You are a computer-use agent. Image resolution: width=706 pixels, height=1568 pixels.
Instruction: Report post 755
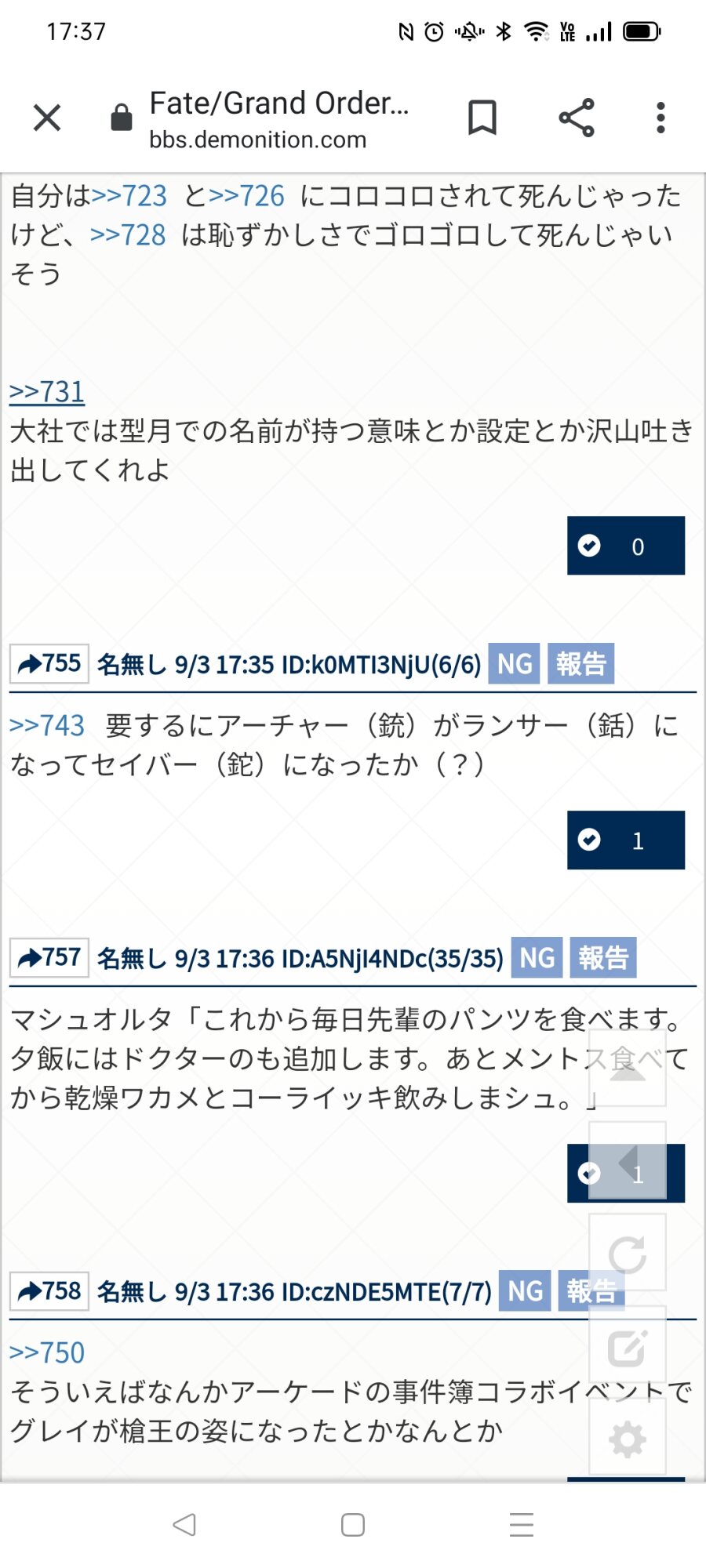(580, 664)
